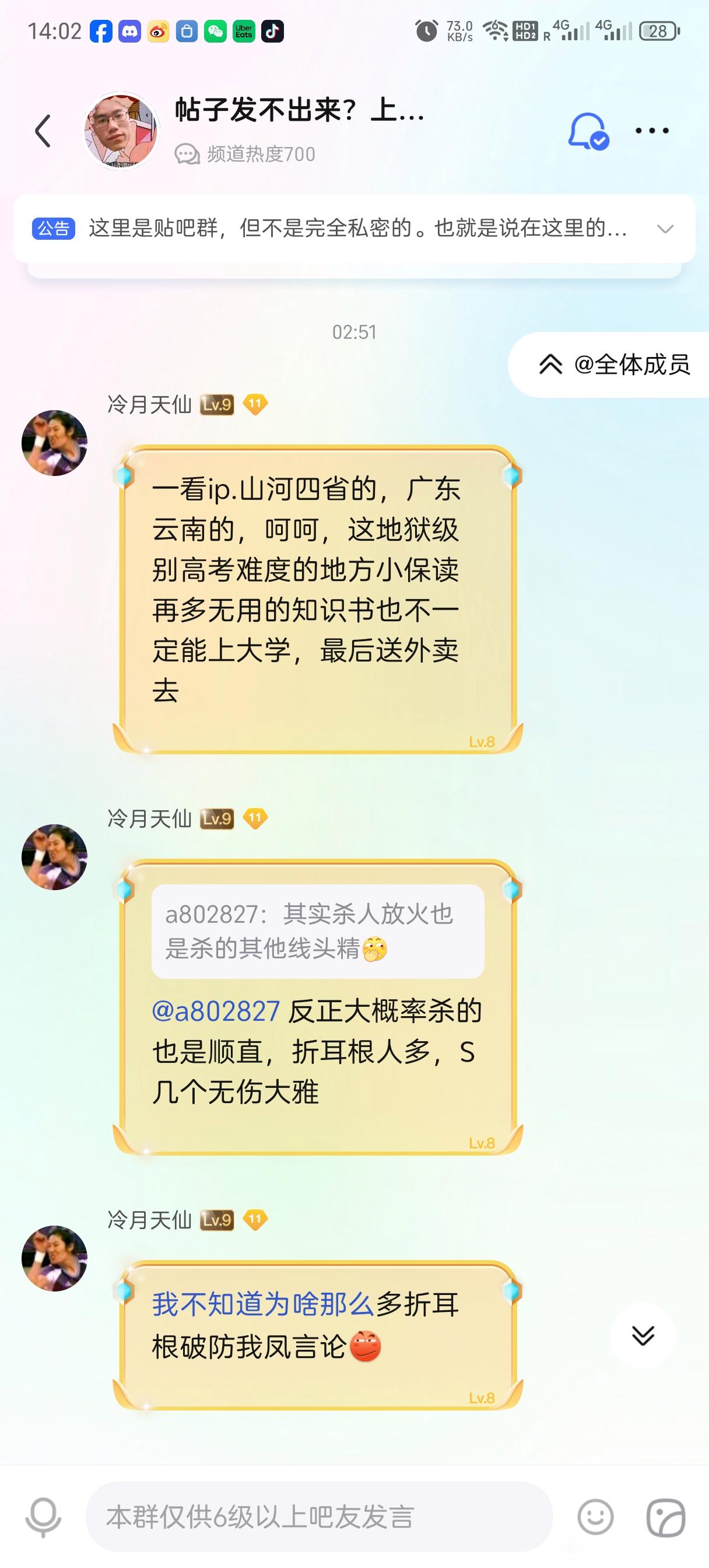Open the emoji picker
This screenshot has width=709, height=1568.
(x=595, y=1517)
